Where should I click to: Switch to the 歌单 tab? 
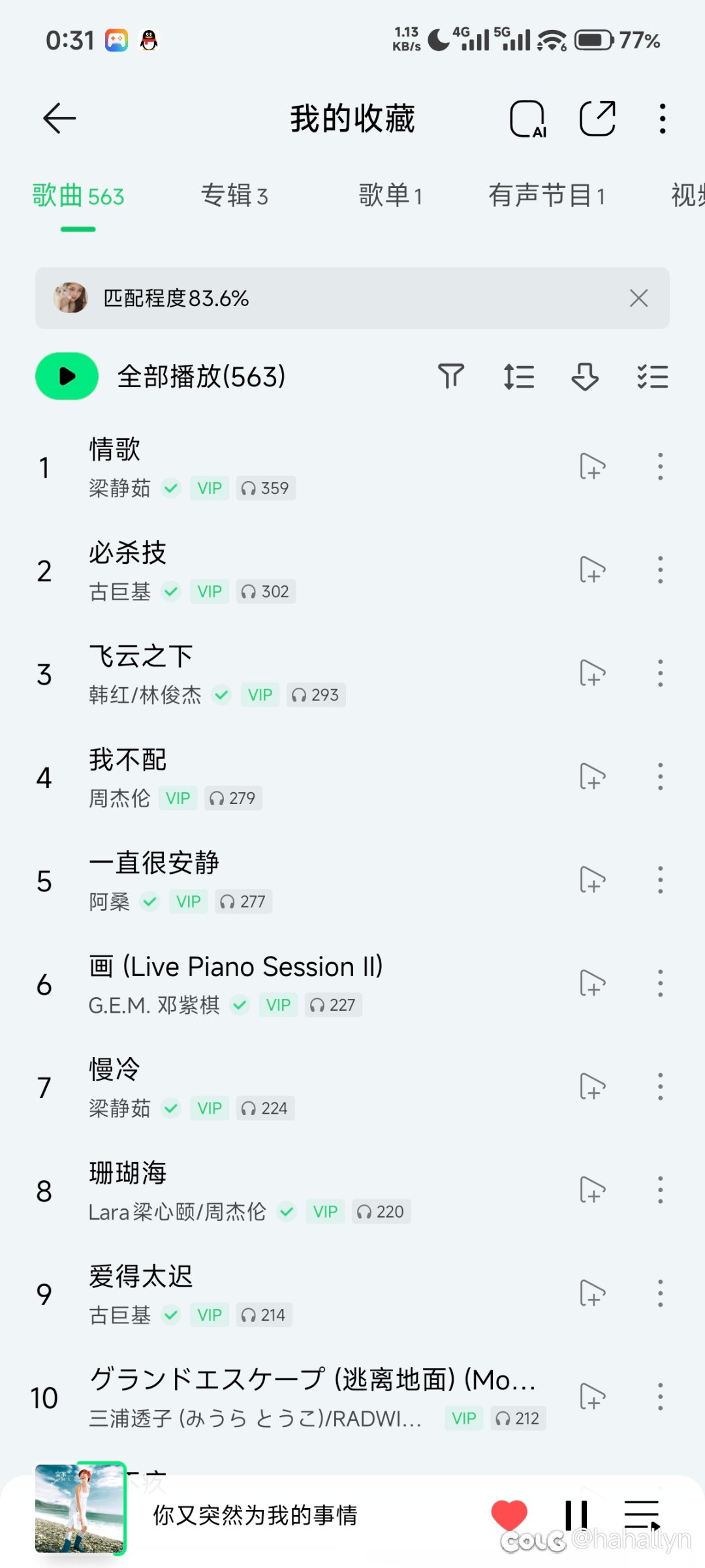(x=390, y=196)
